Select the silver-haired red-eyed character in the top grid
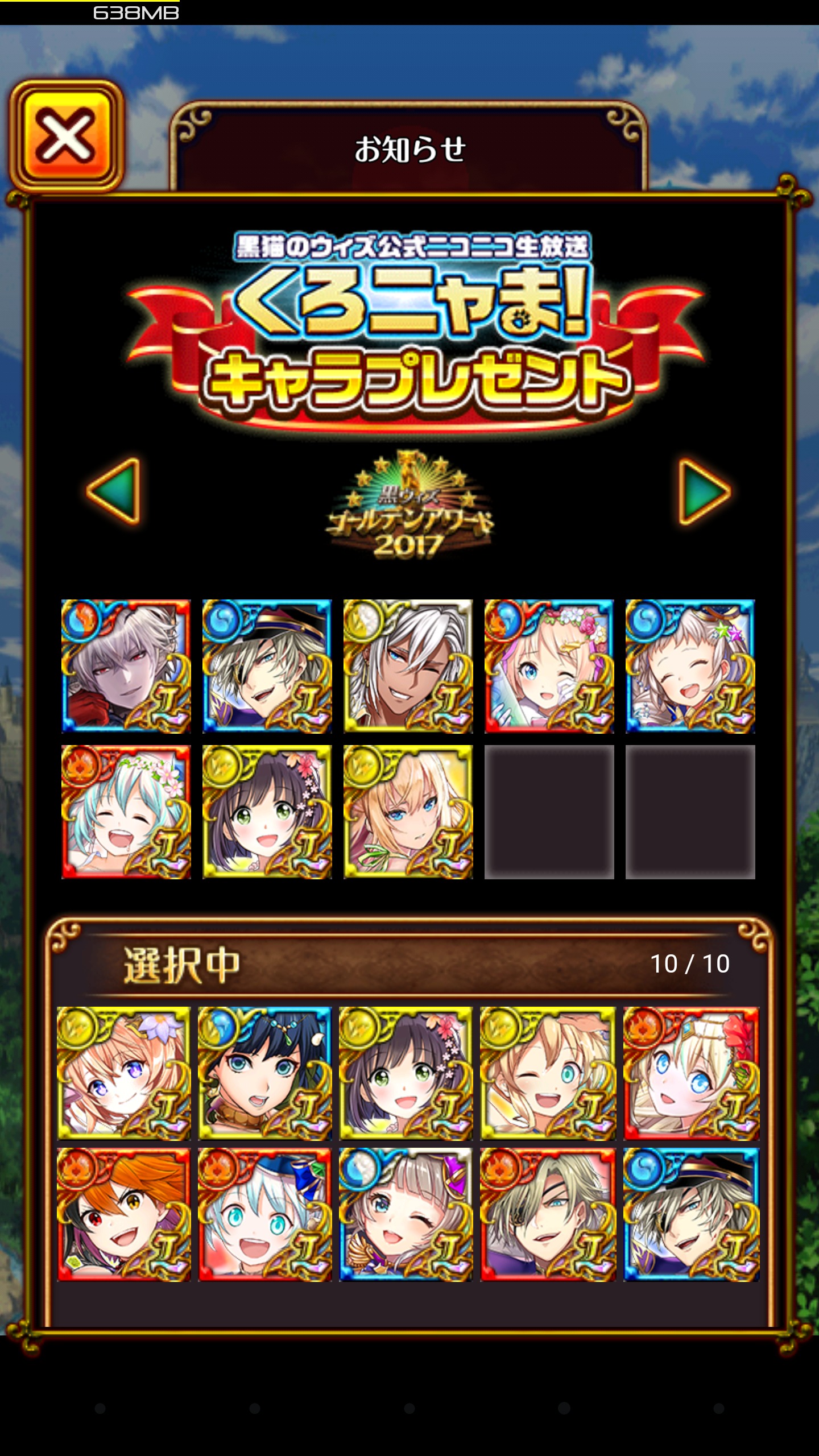 coord(126,666)
